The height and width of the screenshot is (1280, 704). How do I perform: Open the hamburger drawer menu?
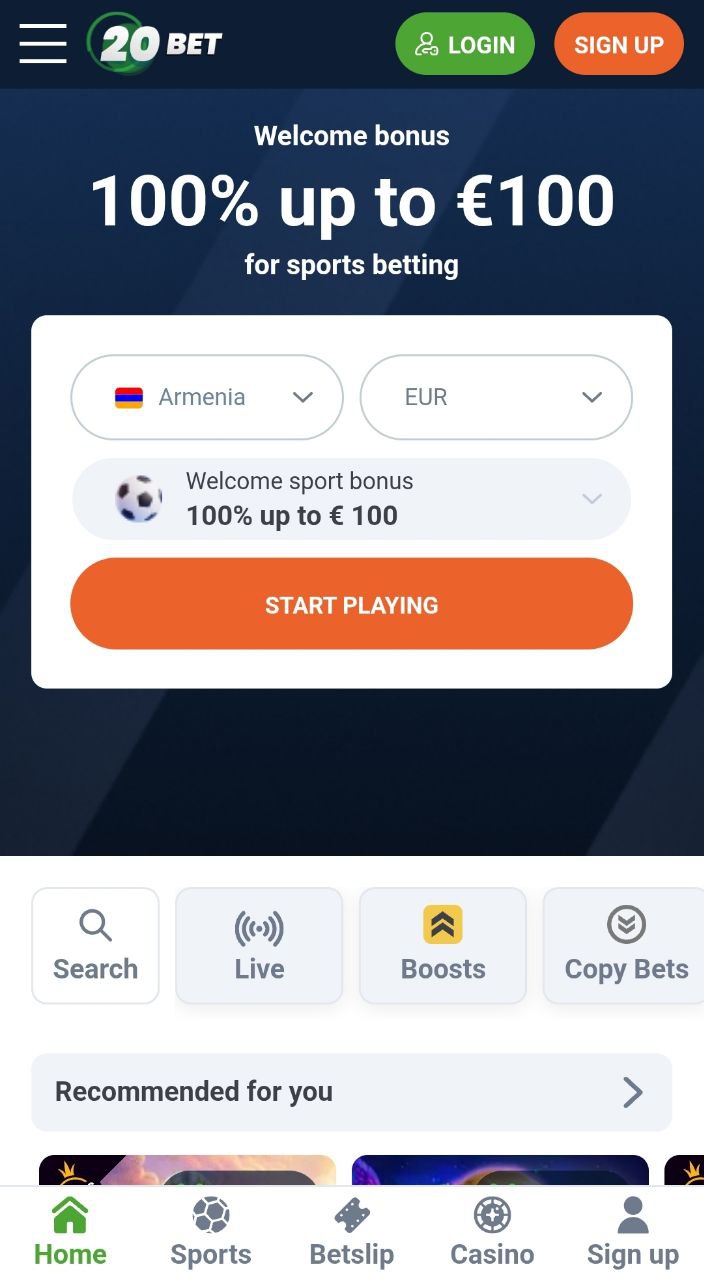point(43,44)
